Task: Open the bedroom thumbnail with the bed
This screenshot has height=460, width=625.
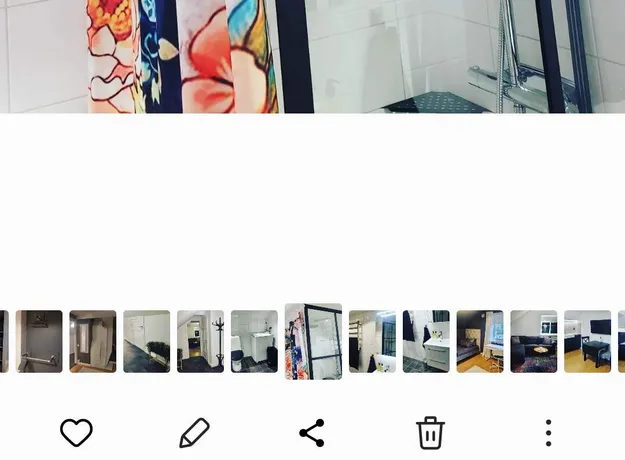Action: click(480, 342)
